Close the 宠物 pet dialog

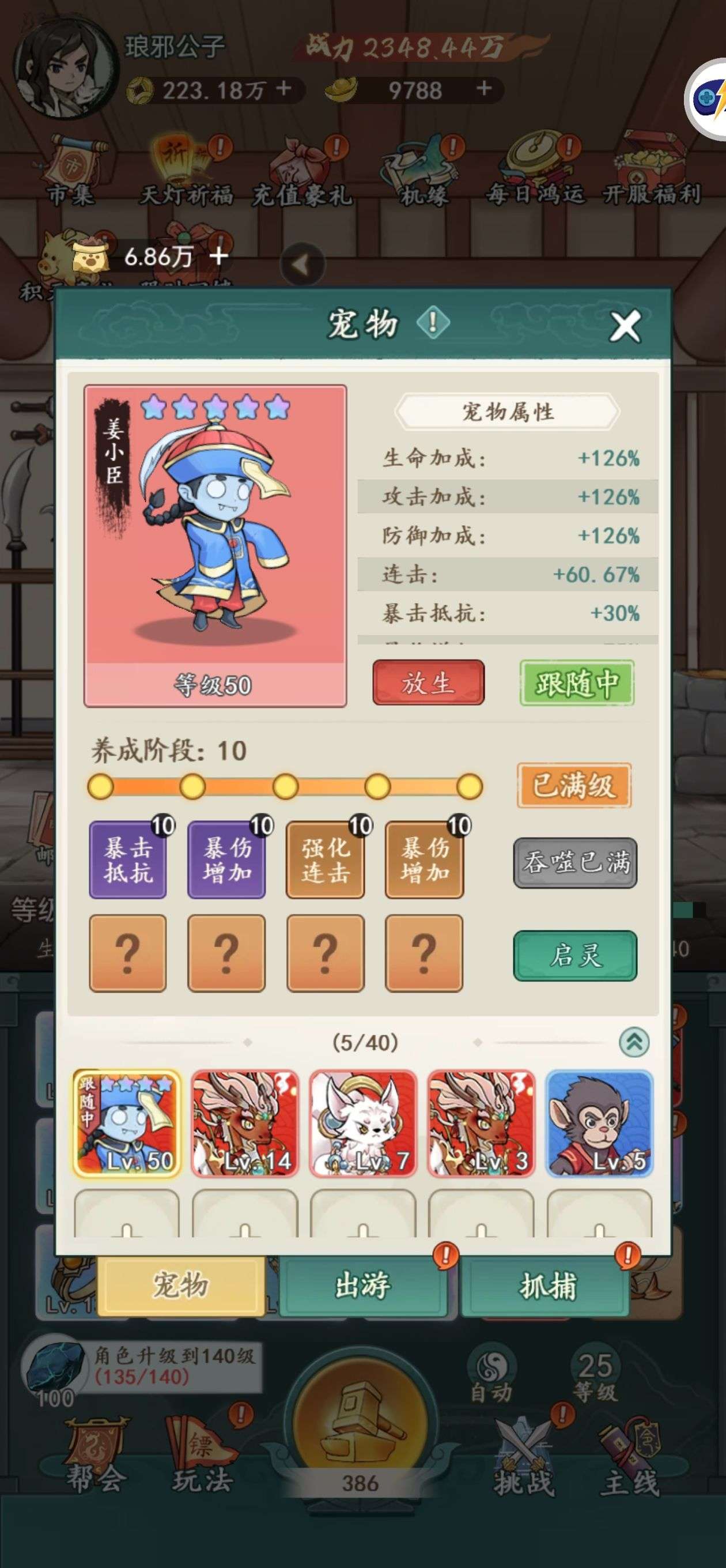[x=625, y=326]
